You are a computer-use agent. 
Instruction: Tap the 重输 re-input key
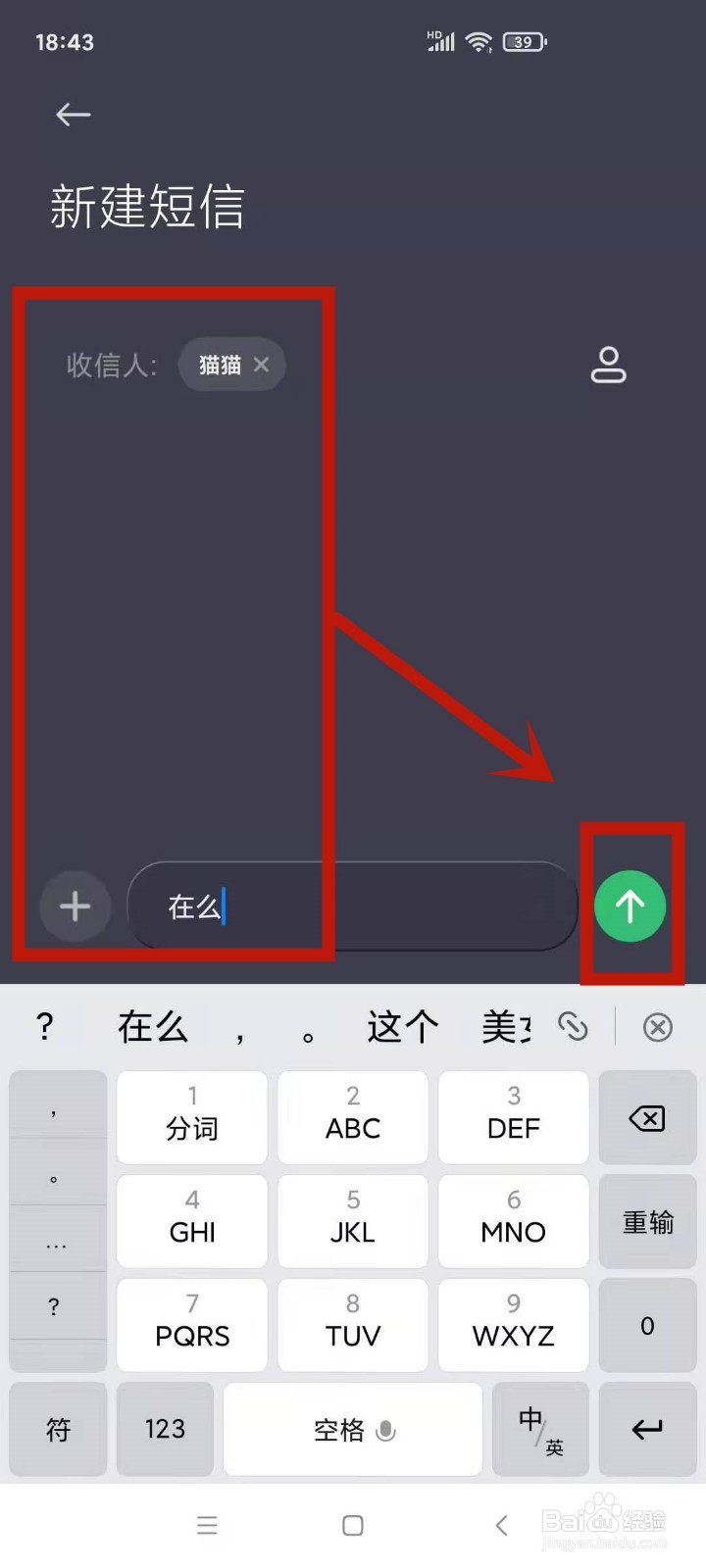tap(647, 1221)
